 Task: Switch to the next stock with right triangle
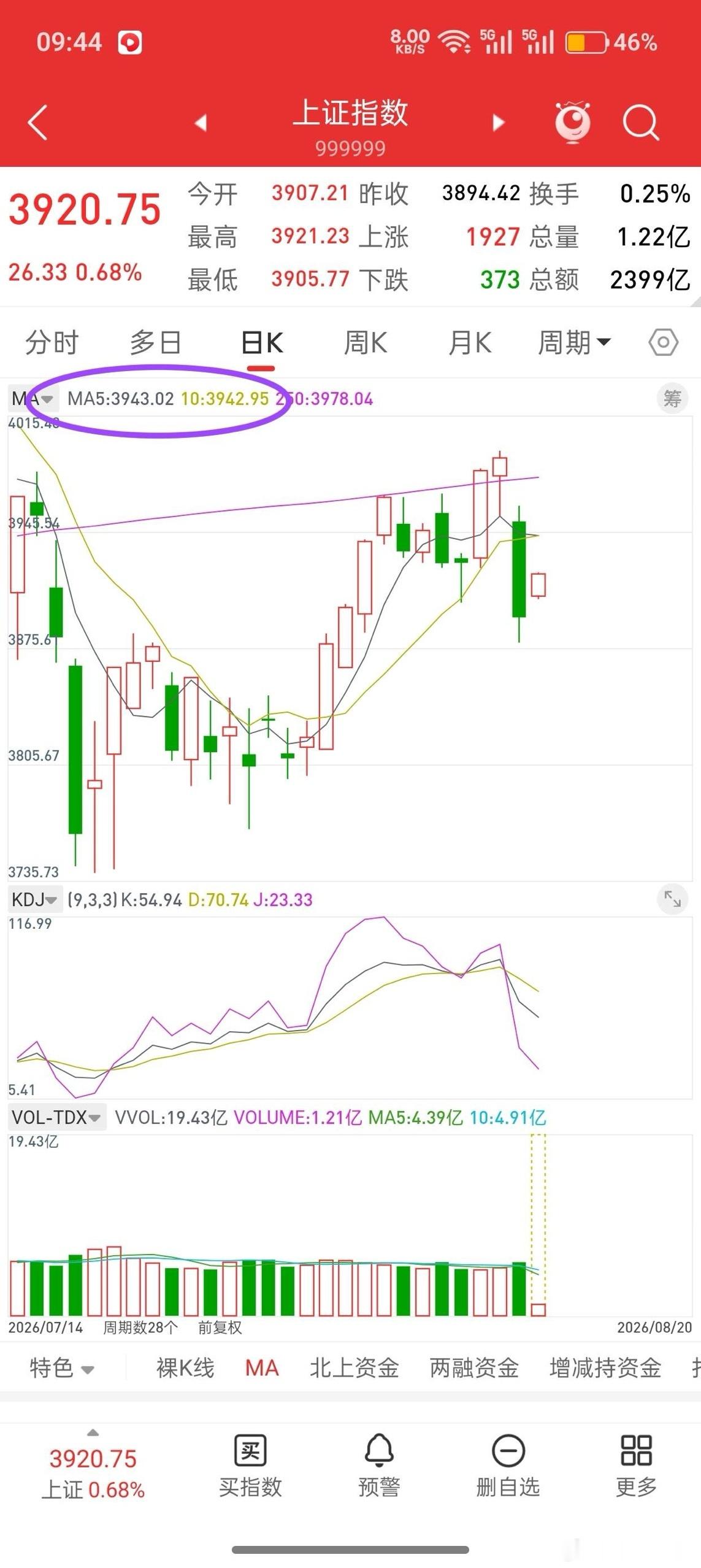(x=499, y=123)
